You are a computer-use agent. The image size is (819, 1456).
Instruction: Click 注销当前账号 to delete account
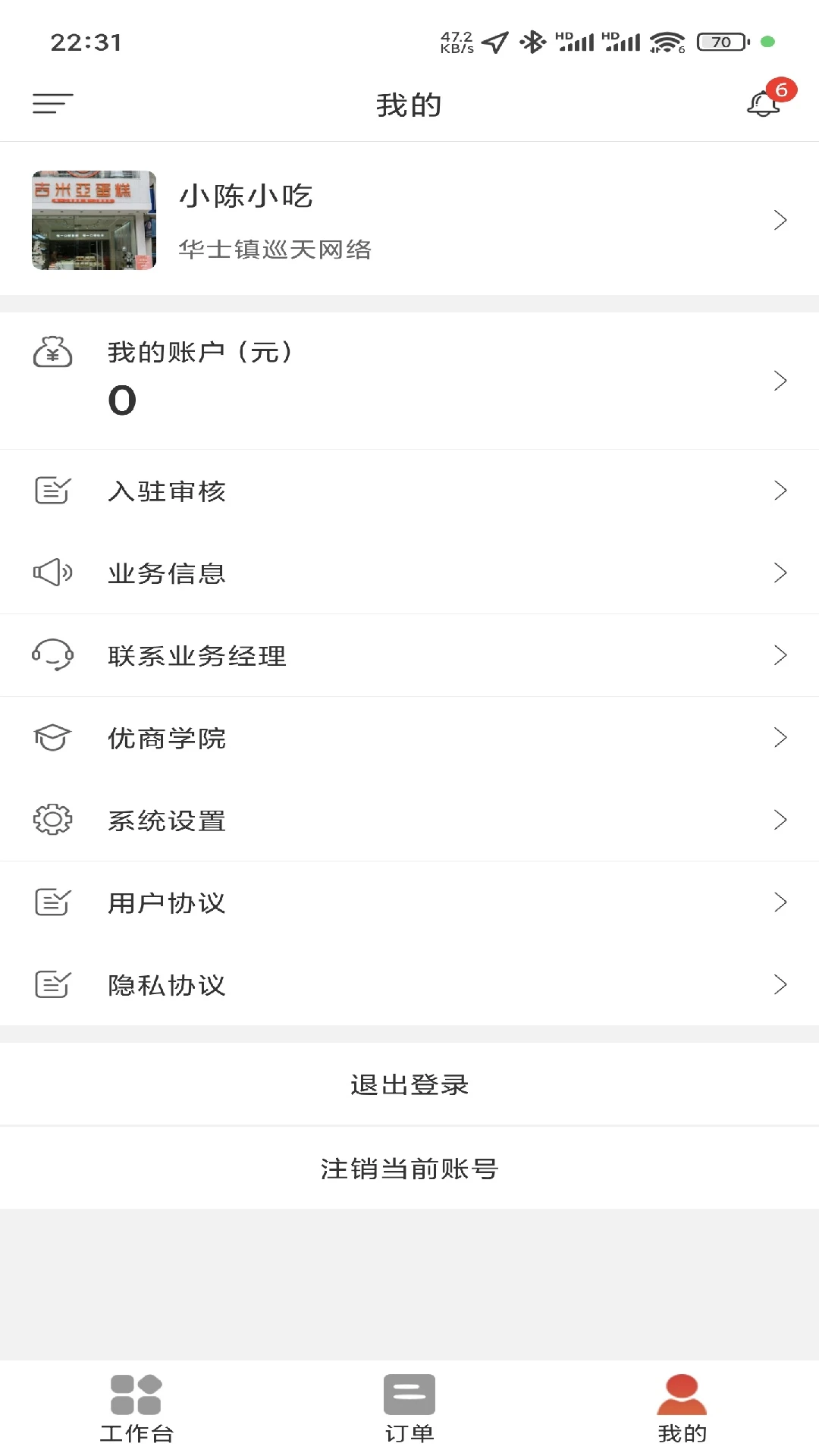tap(409, 1168)
